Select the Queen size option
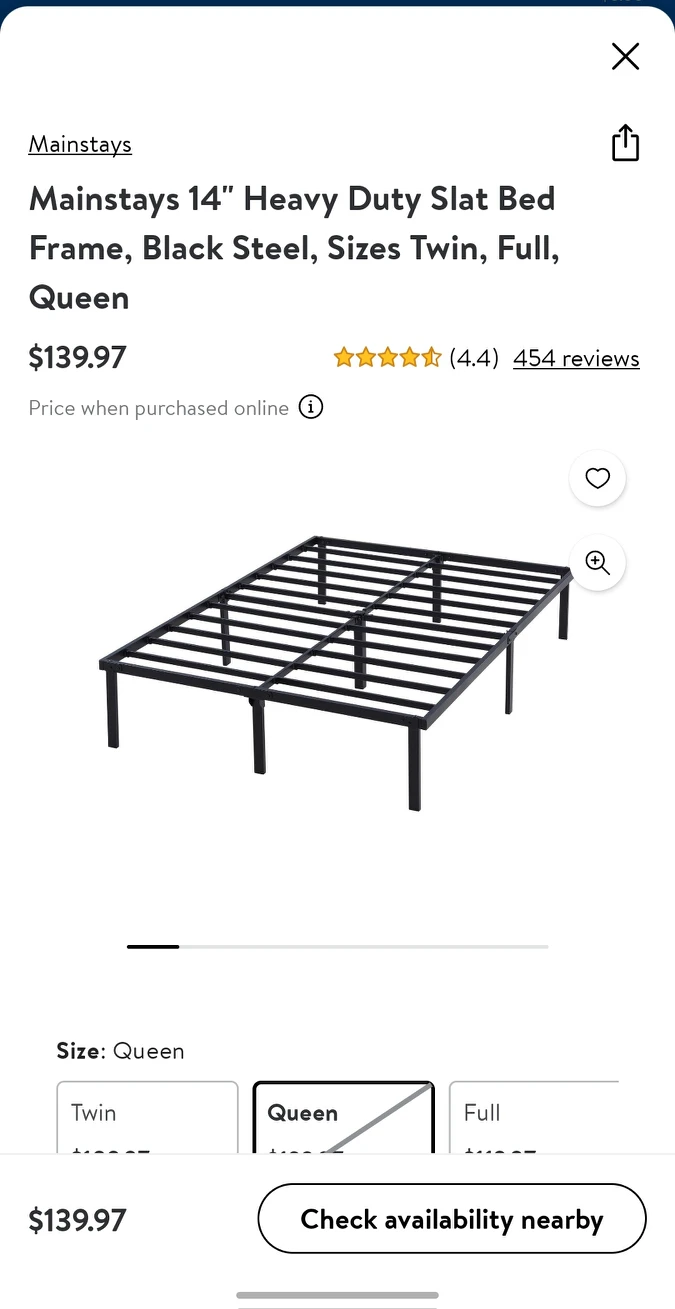This screenshot has width=675, height=1309. (343, 1116)
